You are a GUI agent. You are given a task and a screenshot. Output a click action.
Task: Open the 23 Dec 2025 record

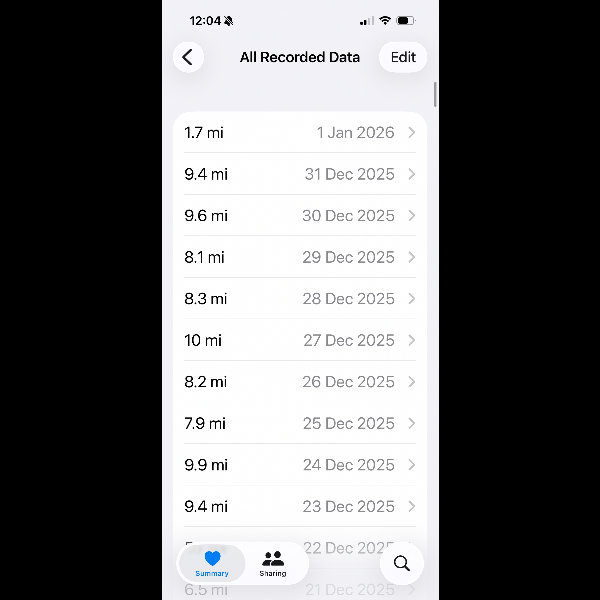(300, 506)
